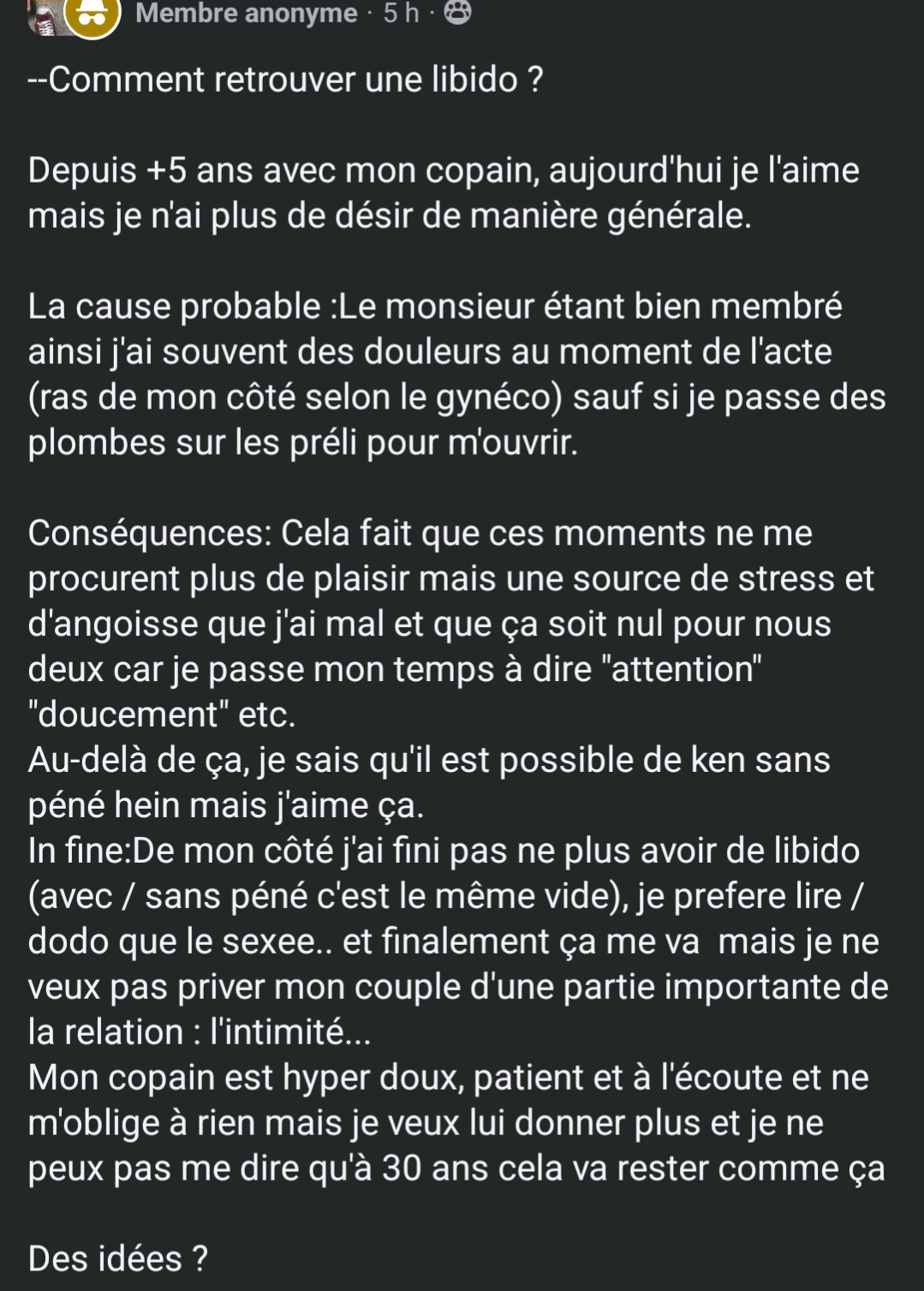Open the Membre anonyme profile name

(x=246, y=13)
